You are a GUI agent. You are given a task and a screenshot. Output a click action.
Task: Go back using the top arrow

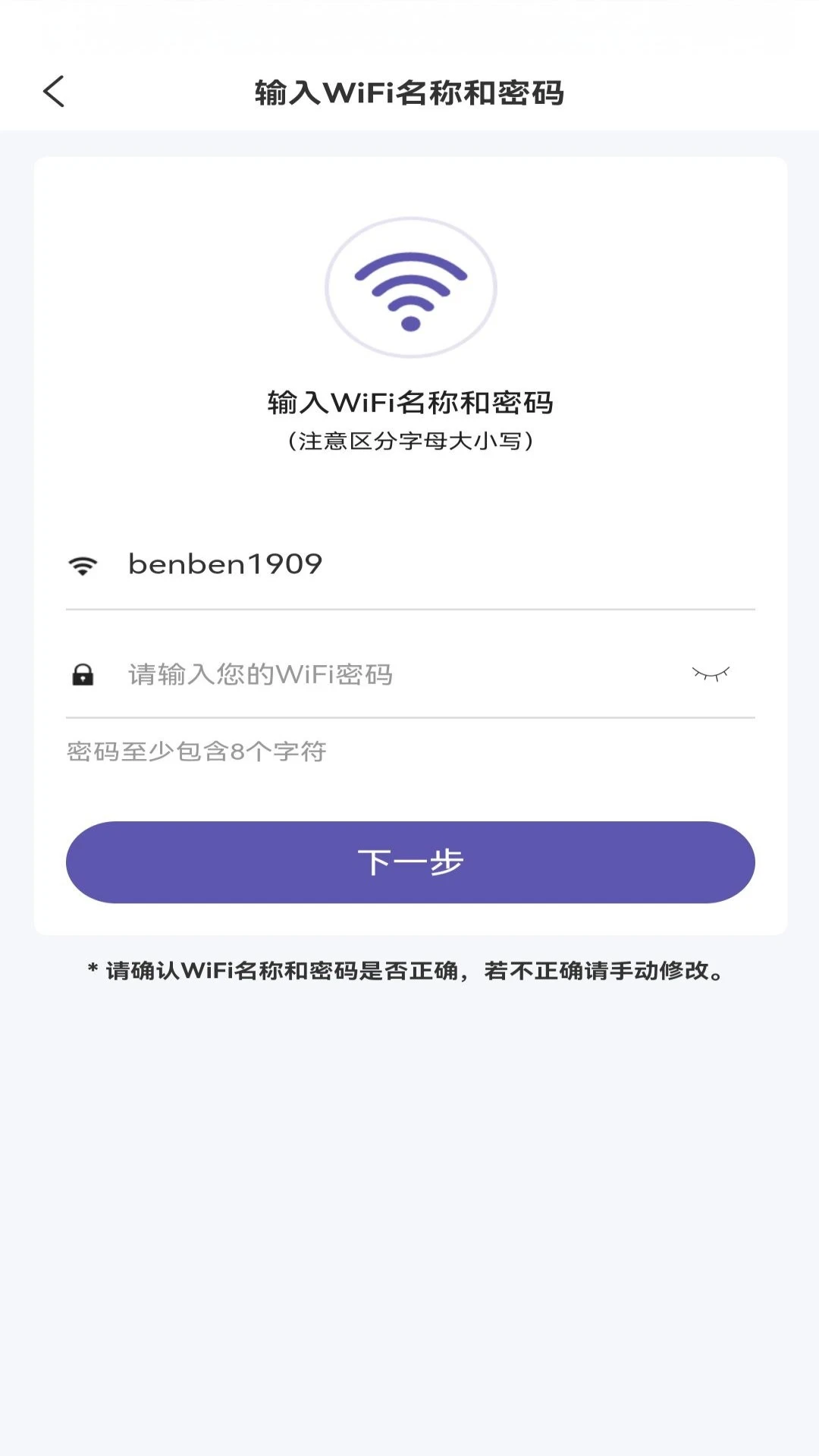54,92
